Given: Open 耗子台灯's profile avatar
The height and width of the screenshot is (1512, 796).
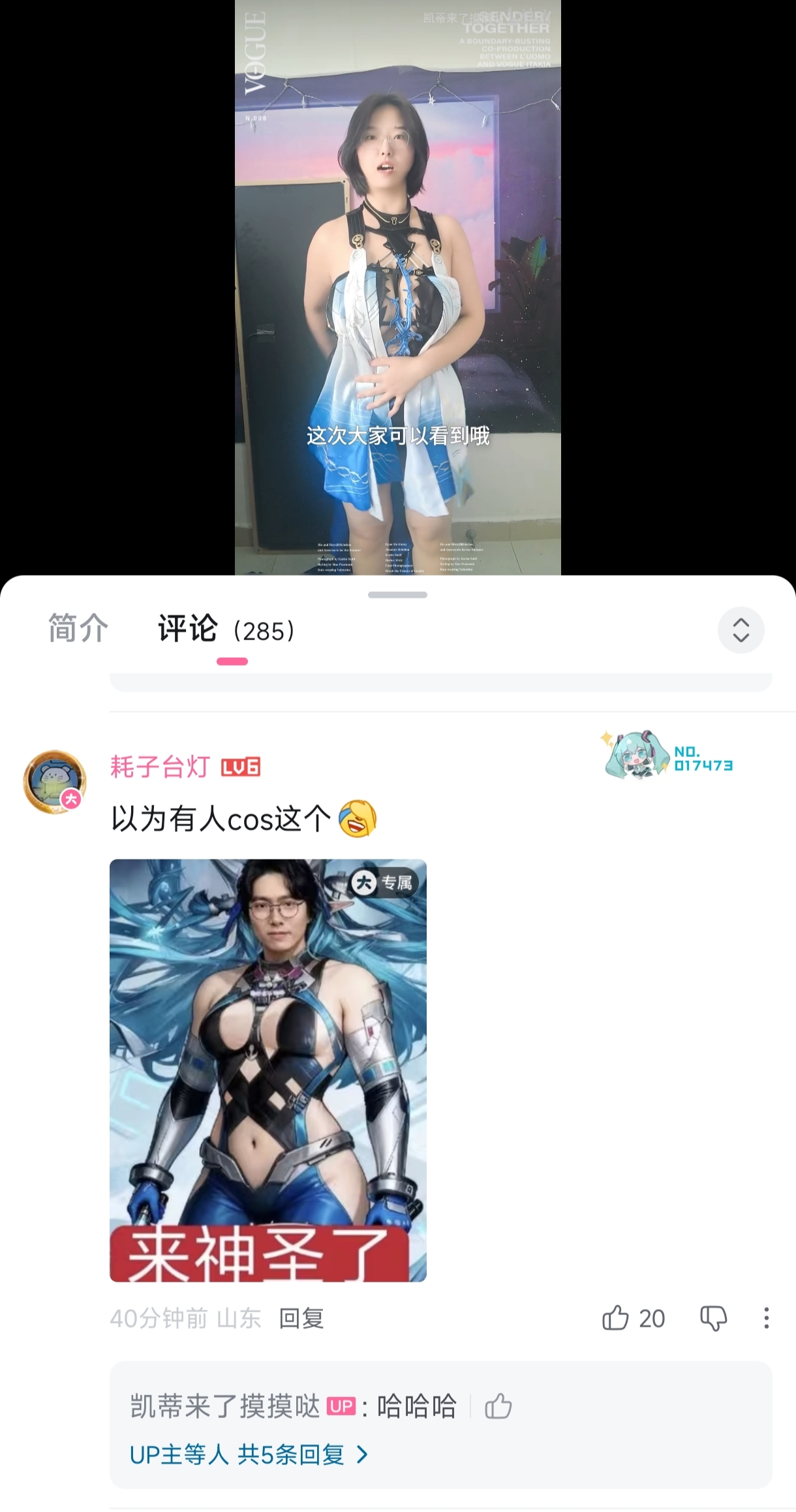Looking at the screenshot, I should [x=55, y=781].
